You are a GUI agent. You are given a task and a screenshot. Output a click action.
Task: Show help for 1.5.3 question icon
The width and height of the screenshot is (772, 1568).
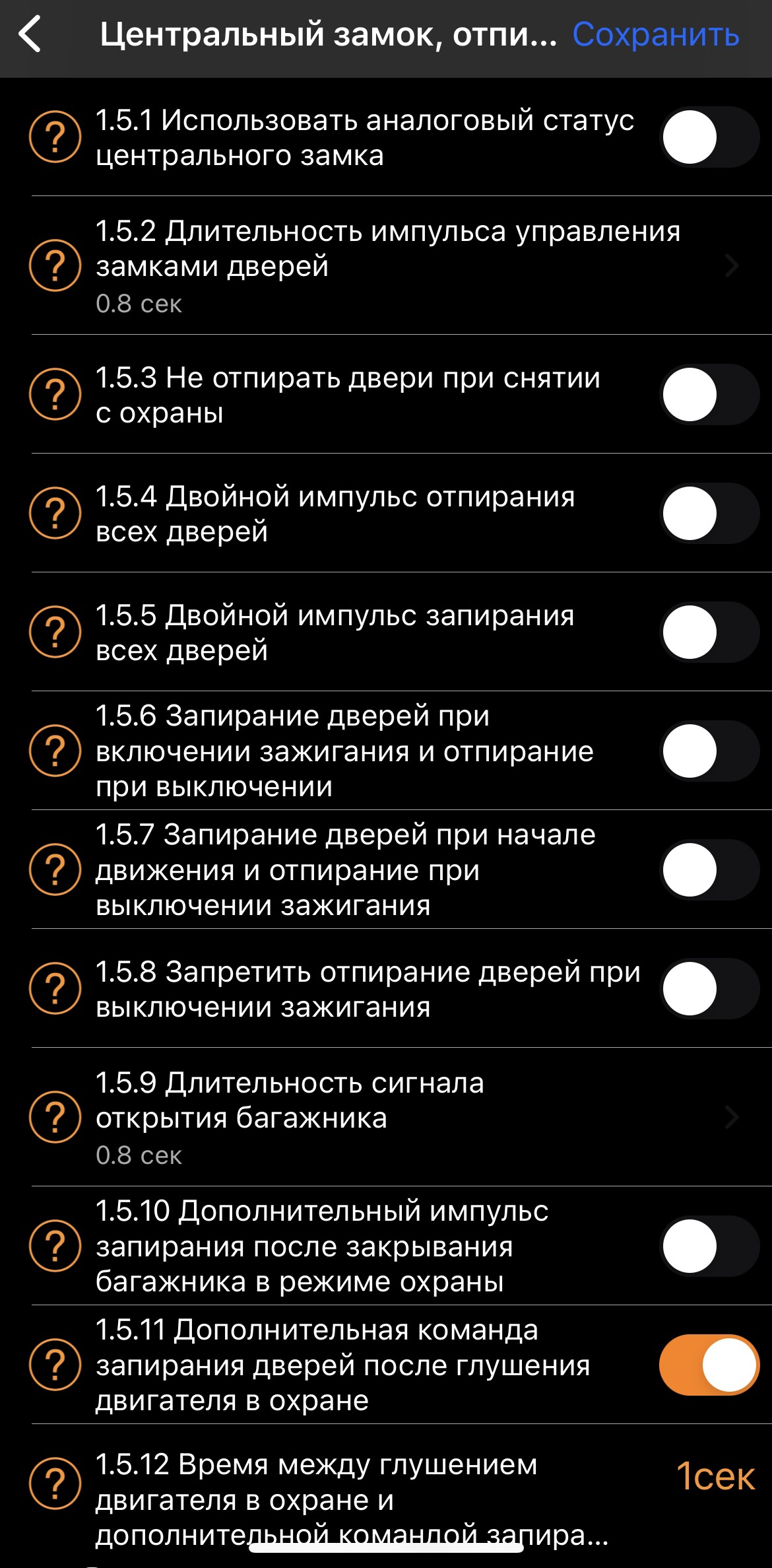pos(55,395)
